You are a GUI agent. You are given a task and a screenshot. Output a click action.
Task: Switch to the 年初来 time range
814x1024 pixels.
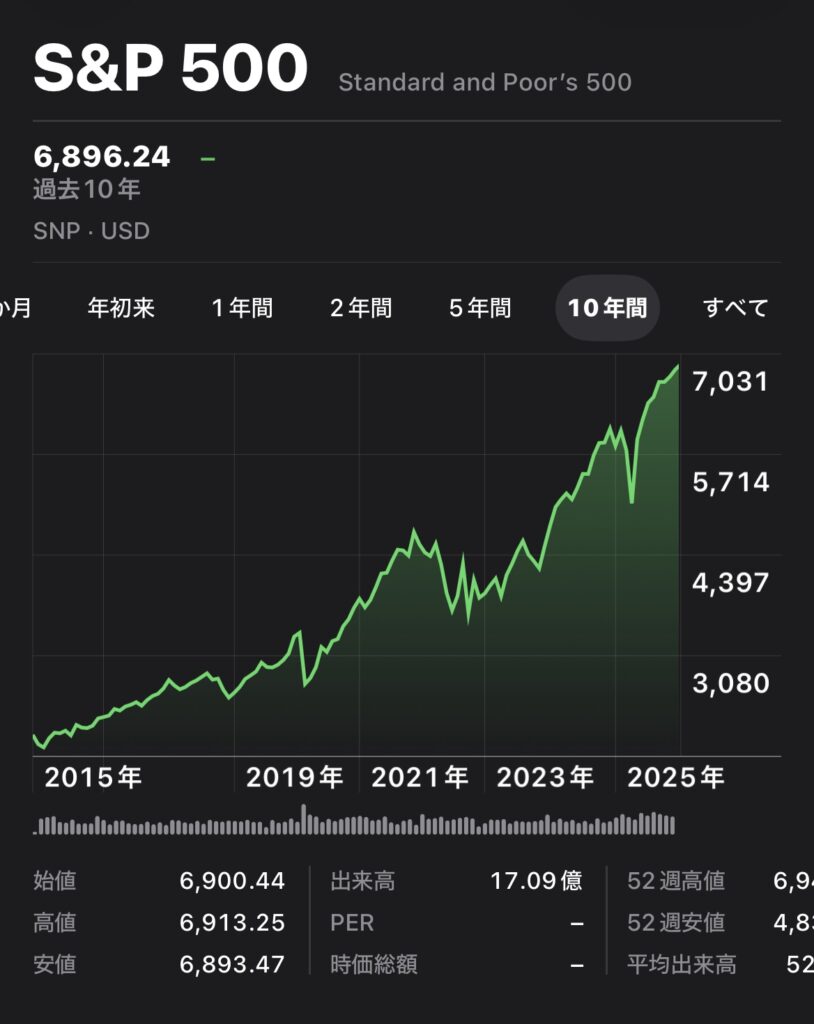coord(121,308)
